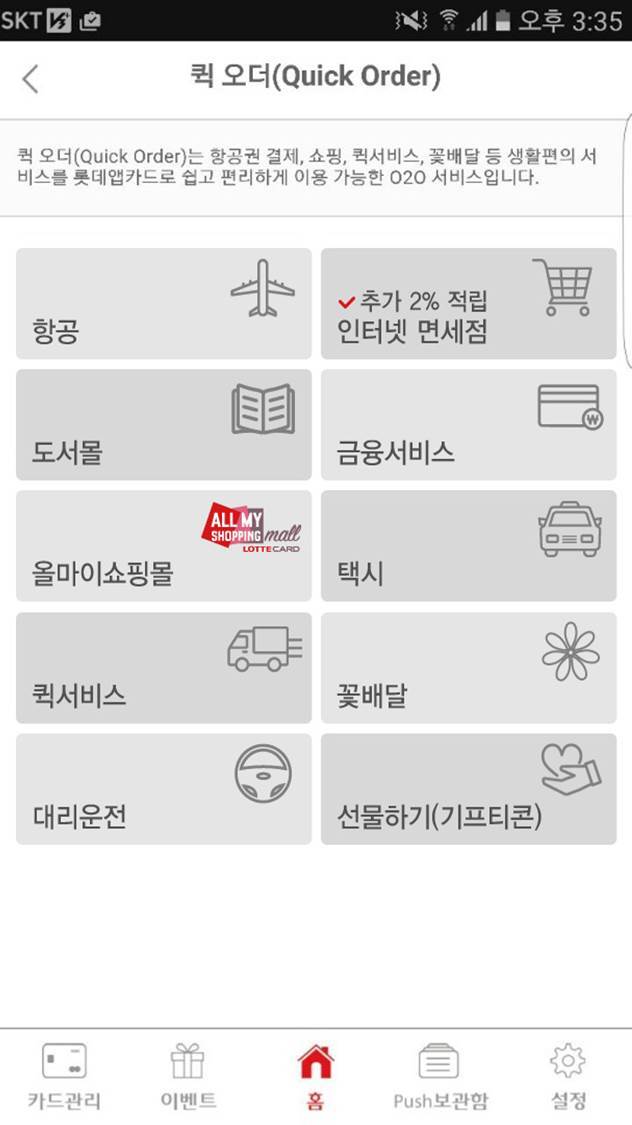Open 선물하기(기프티콘)
Viewport: 632px width, 1125px height.
click(x=468, y=789)
